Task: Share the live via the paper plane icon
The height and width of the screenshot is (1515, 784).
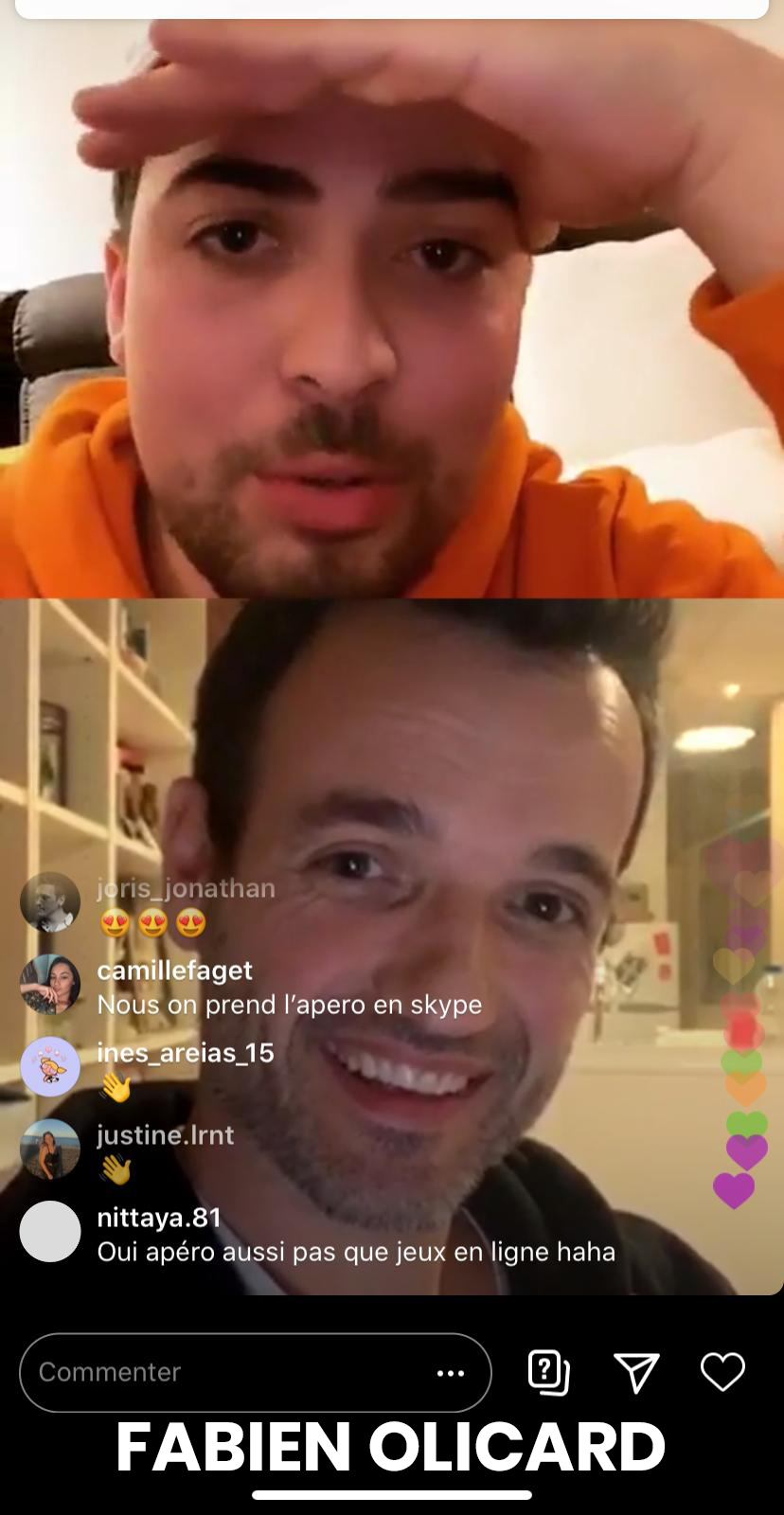Action: click(636, 1372)
